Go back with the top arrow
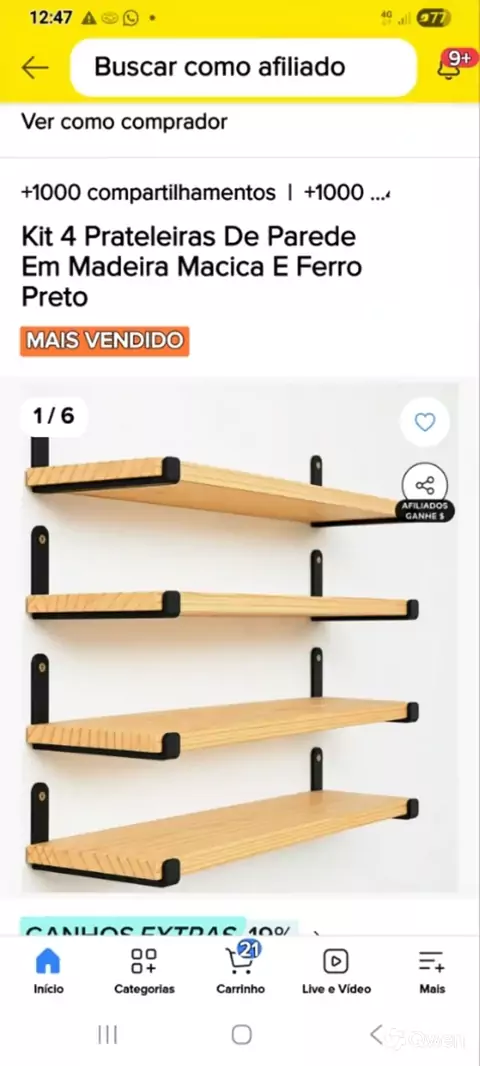This screenshot has width=480, height=1066. click(35, 67)
